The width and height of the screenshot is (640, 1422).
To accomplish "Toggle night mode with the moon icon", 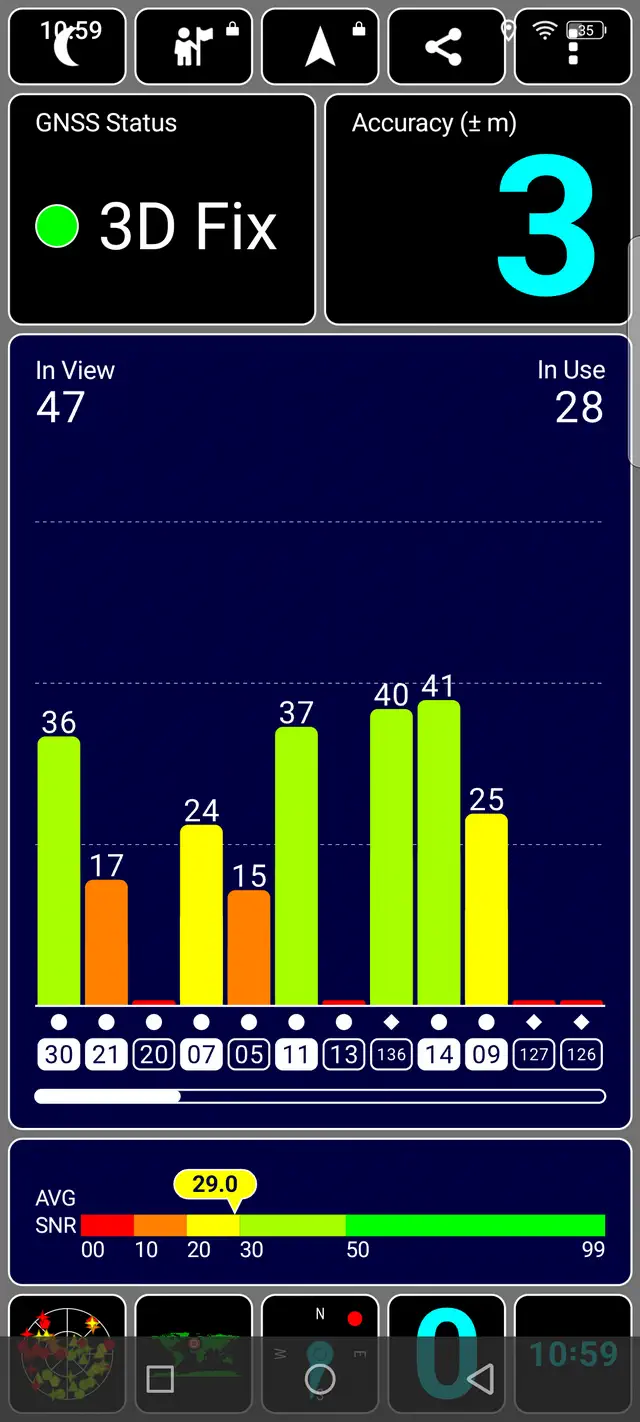I will pyautogui.click(x=67, y=47).
